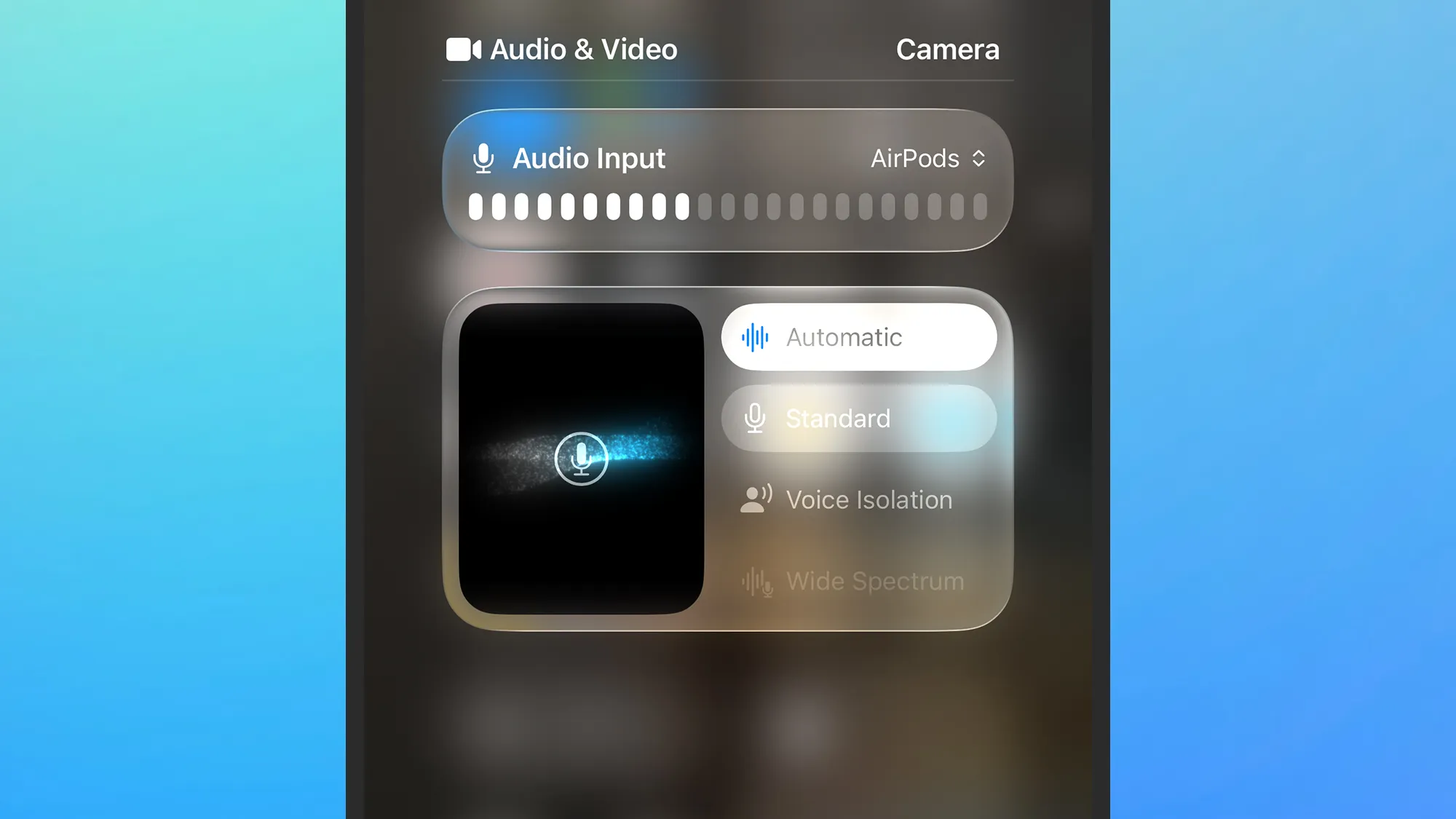Switch mic mode to Standard

pos(858,419)
